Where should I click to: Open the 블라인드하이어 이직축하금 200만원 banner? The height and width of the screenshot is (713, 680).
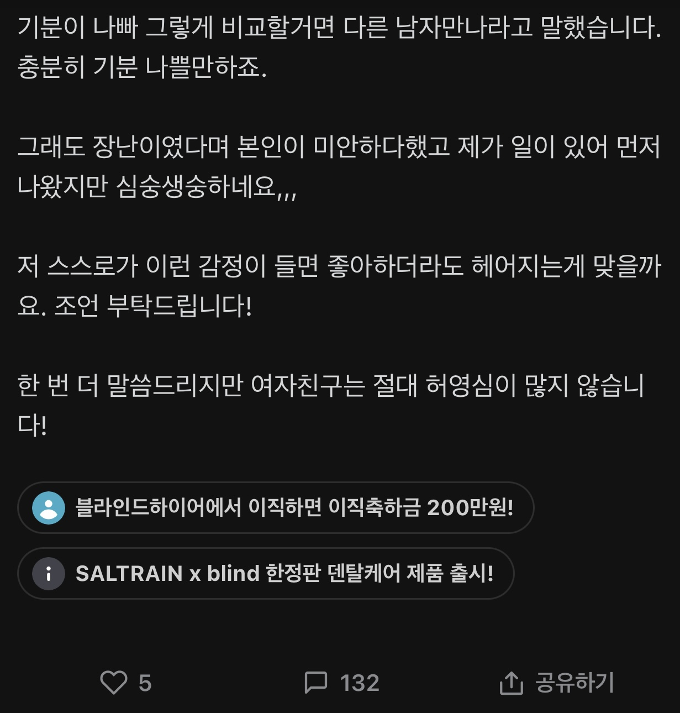click(275, 508)
